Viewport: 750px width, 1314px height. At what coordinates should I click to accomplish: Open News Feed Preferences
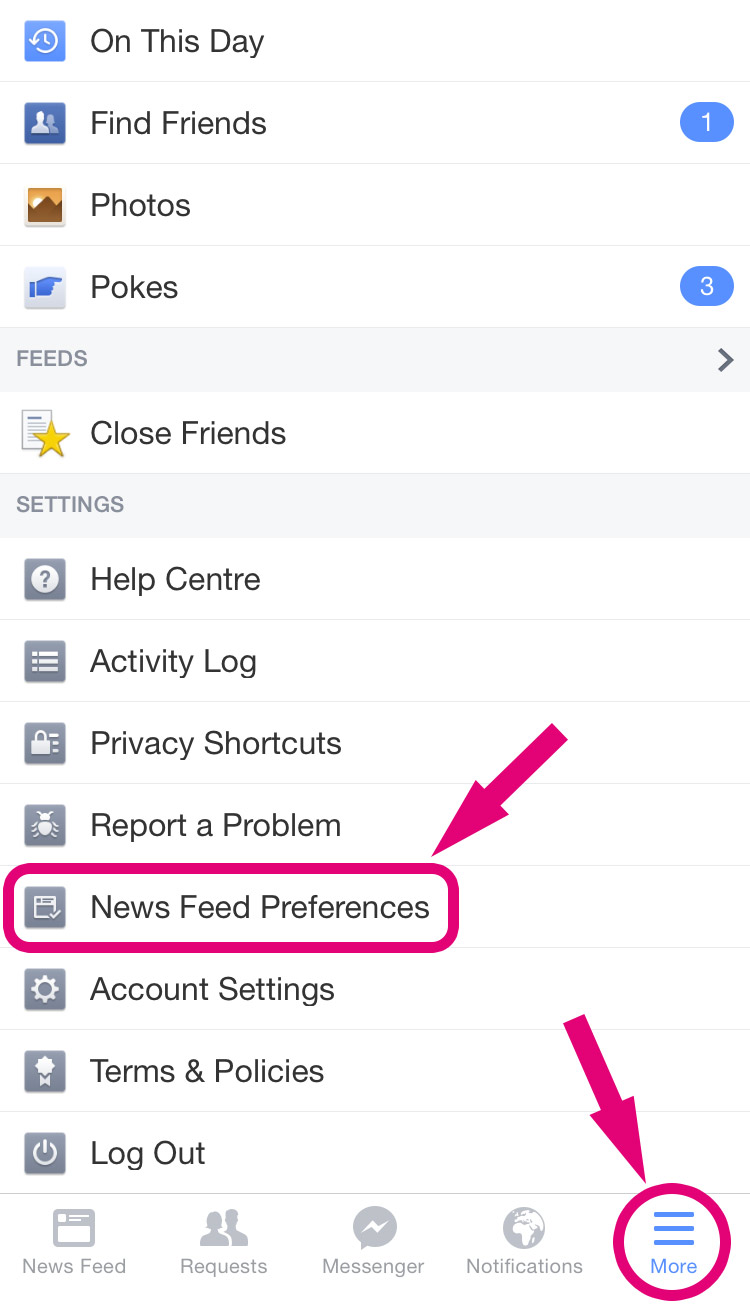click(375, 907)
